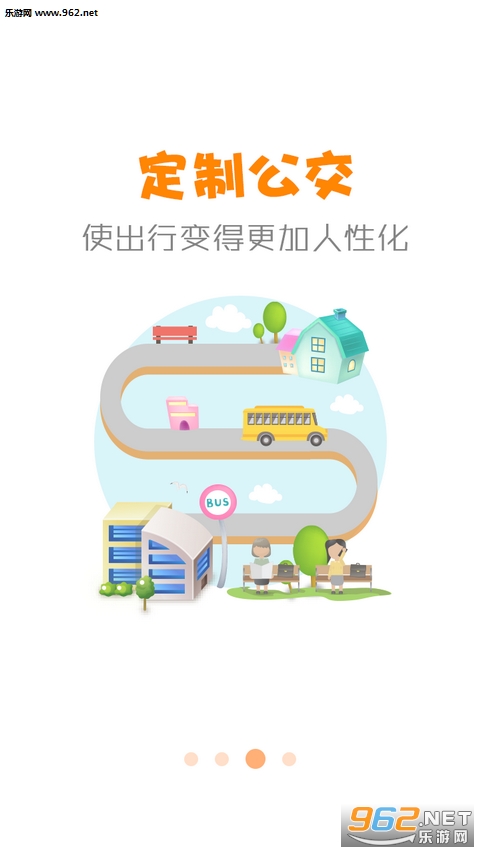Jump to the first onboarding page dot
Screen dimensions: 480x853
191,759
